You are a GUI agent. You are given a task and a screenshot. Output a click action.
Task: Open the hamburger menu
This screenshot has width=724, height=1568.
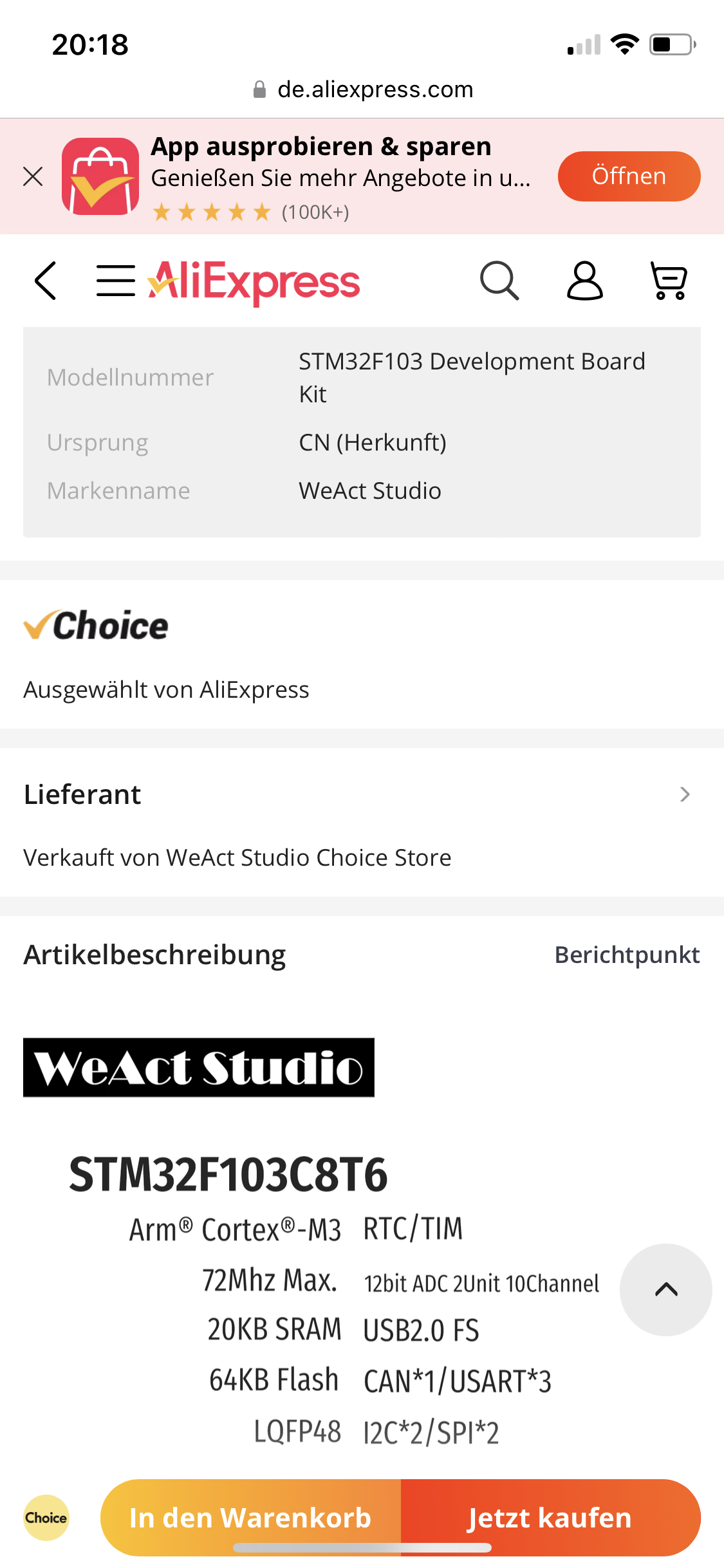coord(116,281)
